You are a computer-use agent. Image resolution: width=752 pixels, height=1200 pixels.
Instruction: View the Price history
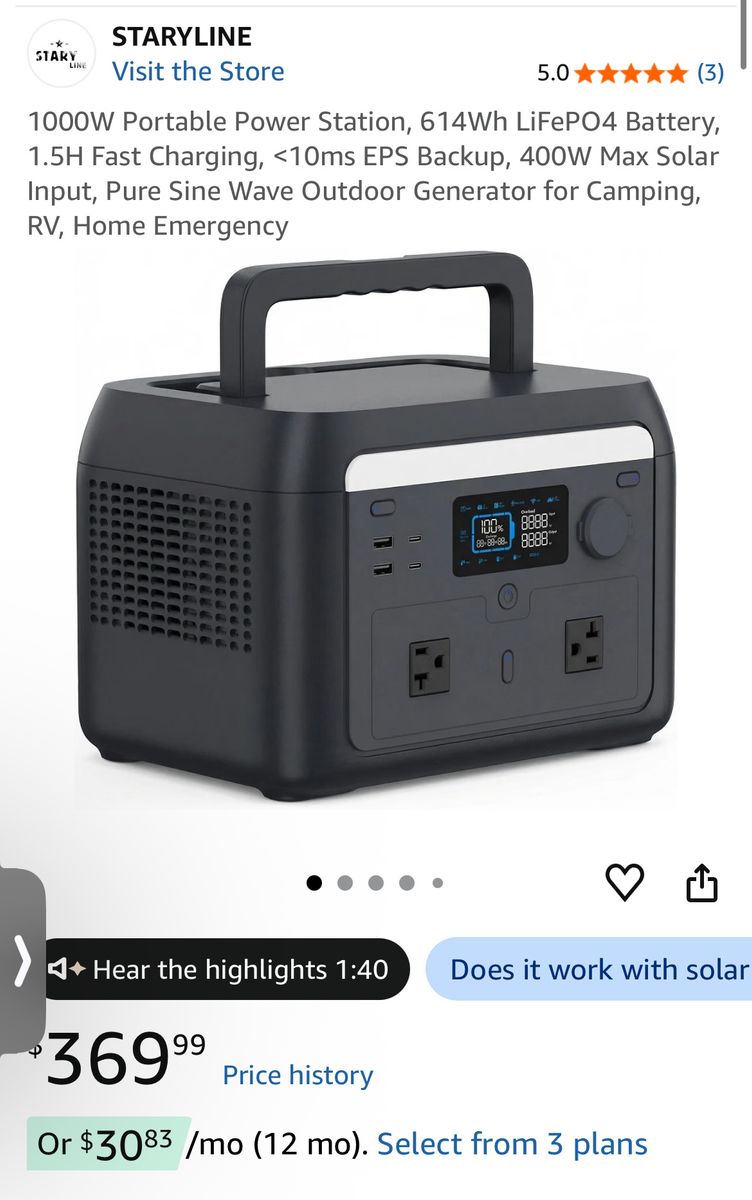298,1076
